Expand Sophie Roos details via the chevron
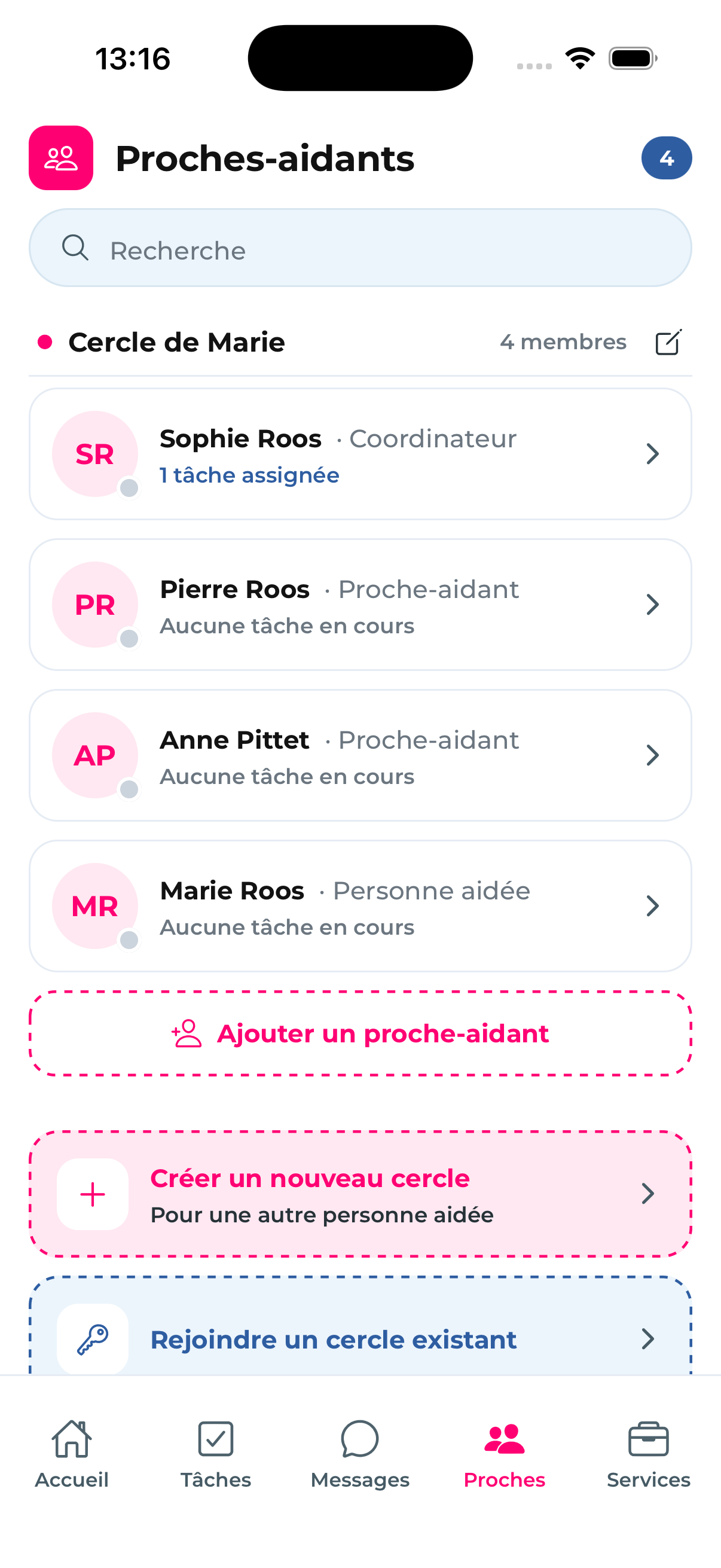721x1568 pixels. (653, 453)
